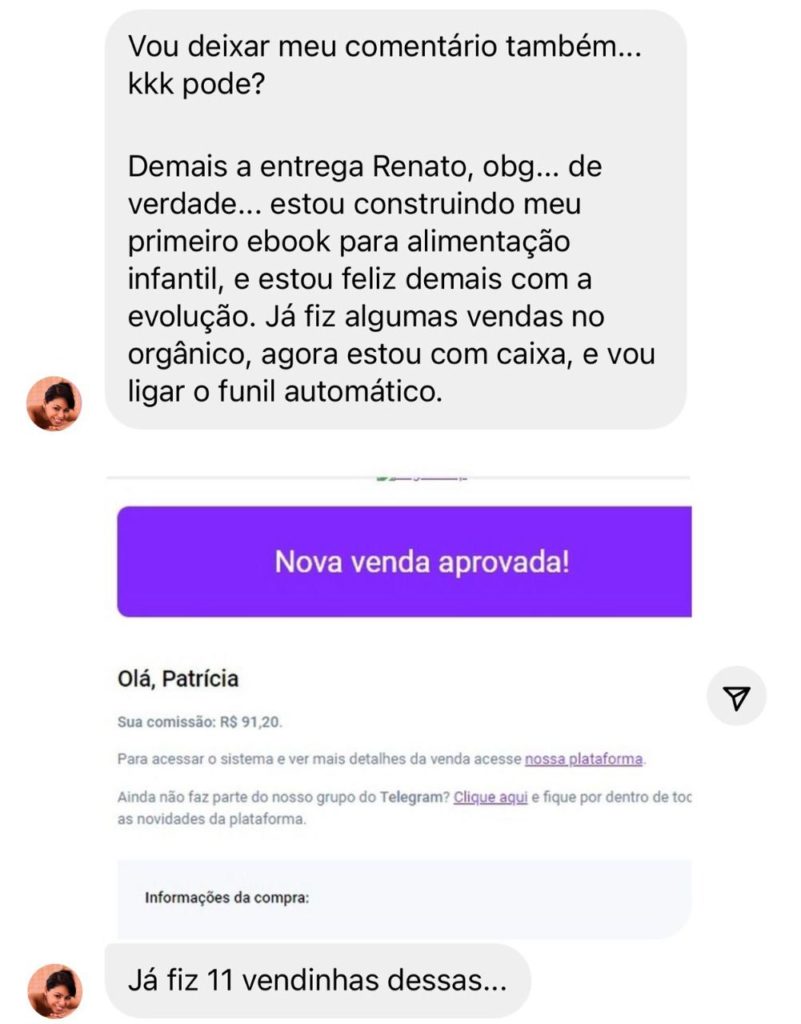801x1024 pixels.
Task: View profile picture next to "Já fiz 11 vendinhas"
Action: [54, 990]
